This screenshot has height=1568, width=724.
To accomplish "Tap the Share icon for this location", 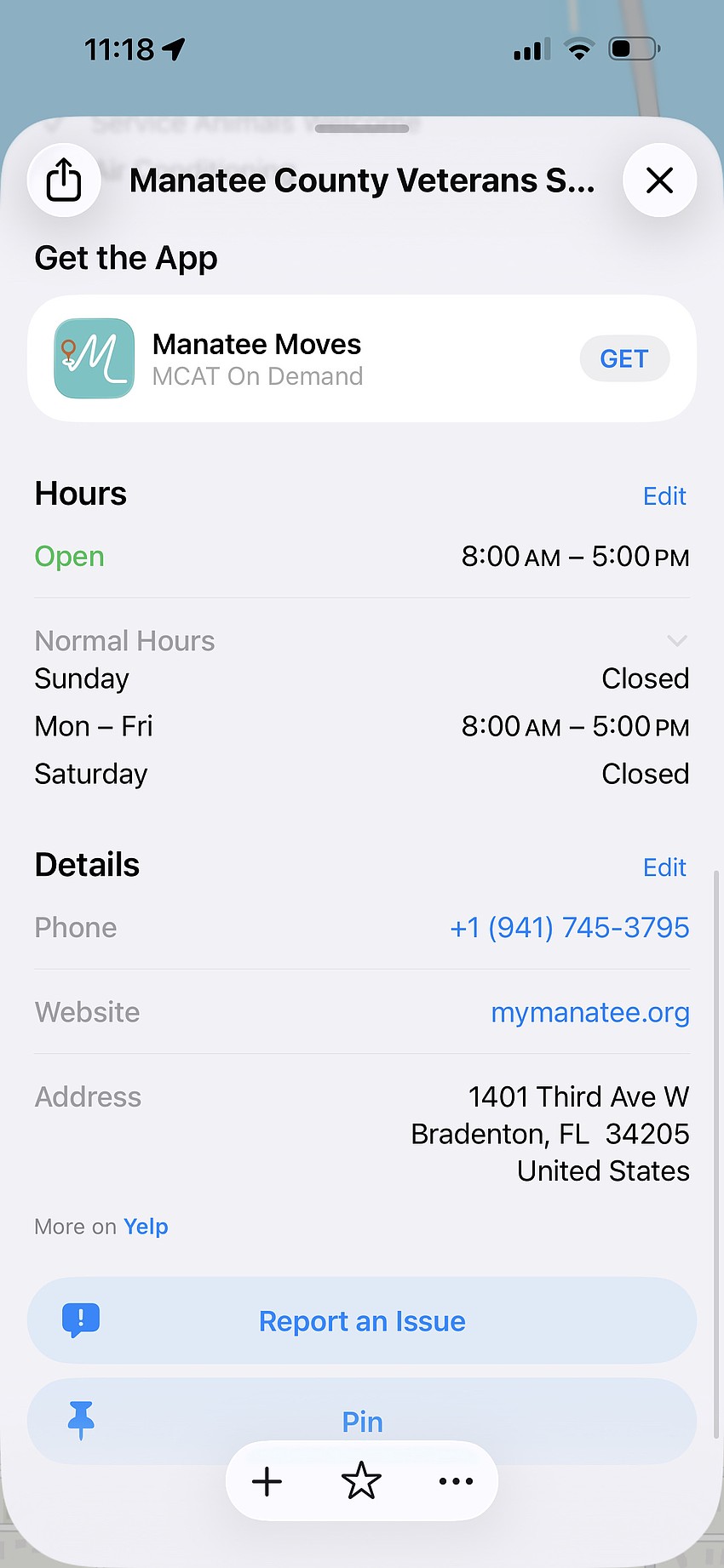I will [x=65, y=180].
